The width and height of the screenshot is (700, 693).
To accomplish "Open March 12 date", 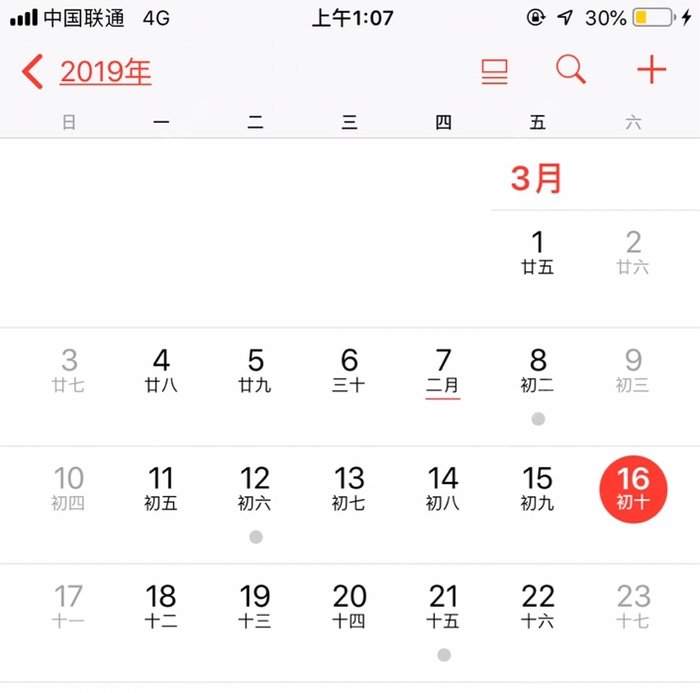I will pyautogui.click(x=255, y=489).
